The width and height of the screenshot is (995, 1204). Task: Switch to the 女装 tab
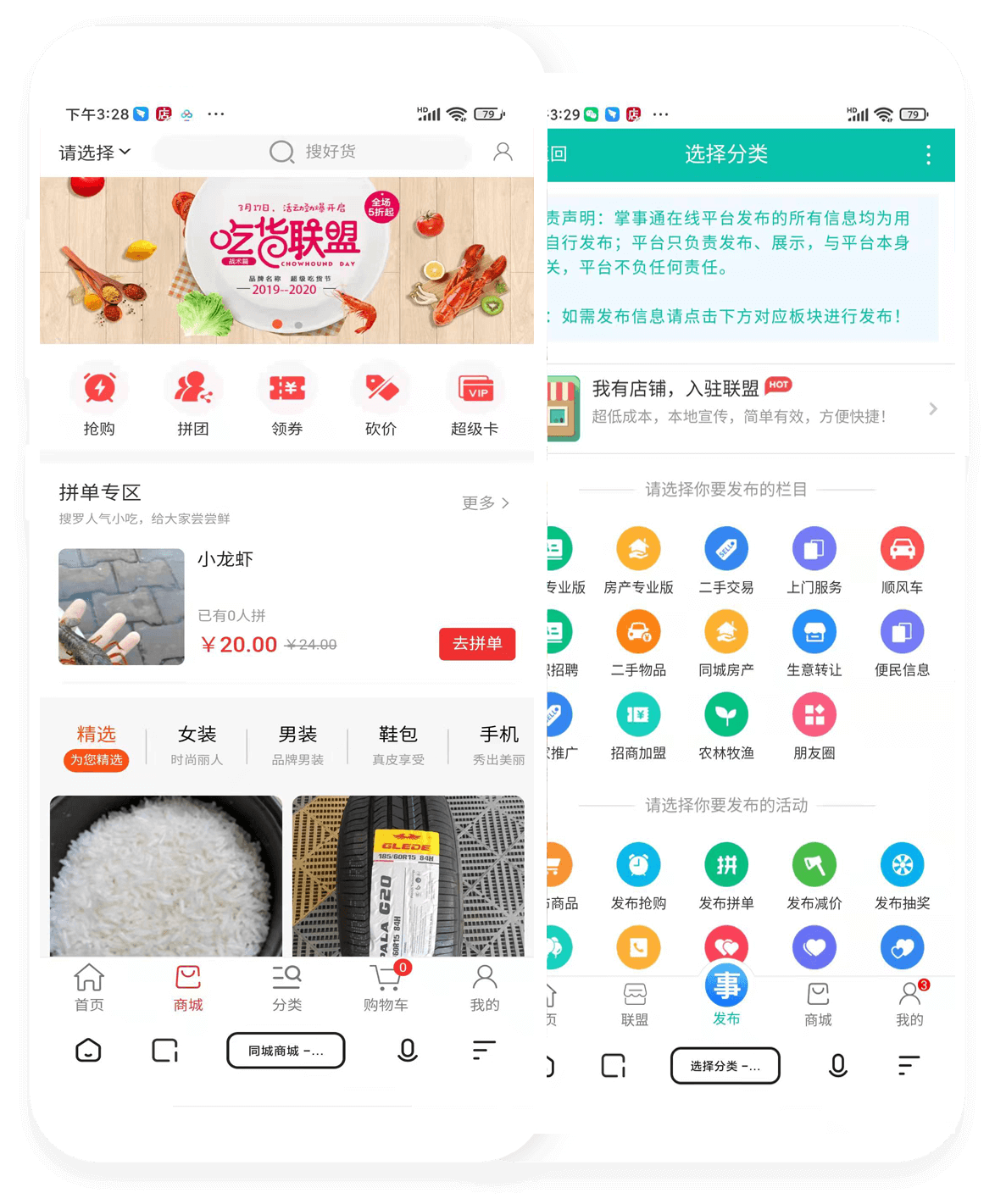[197, 734]
